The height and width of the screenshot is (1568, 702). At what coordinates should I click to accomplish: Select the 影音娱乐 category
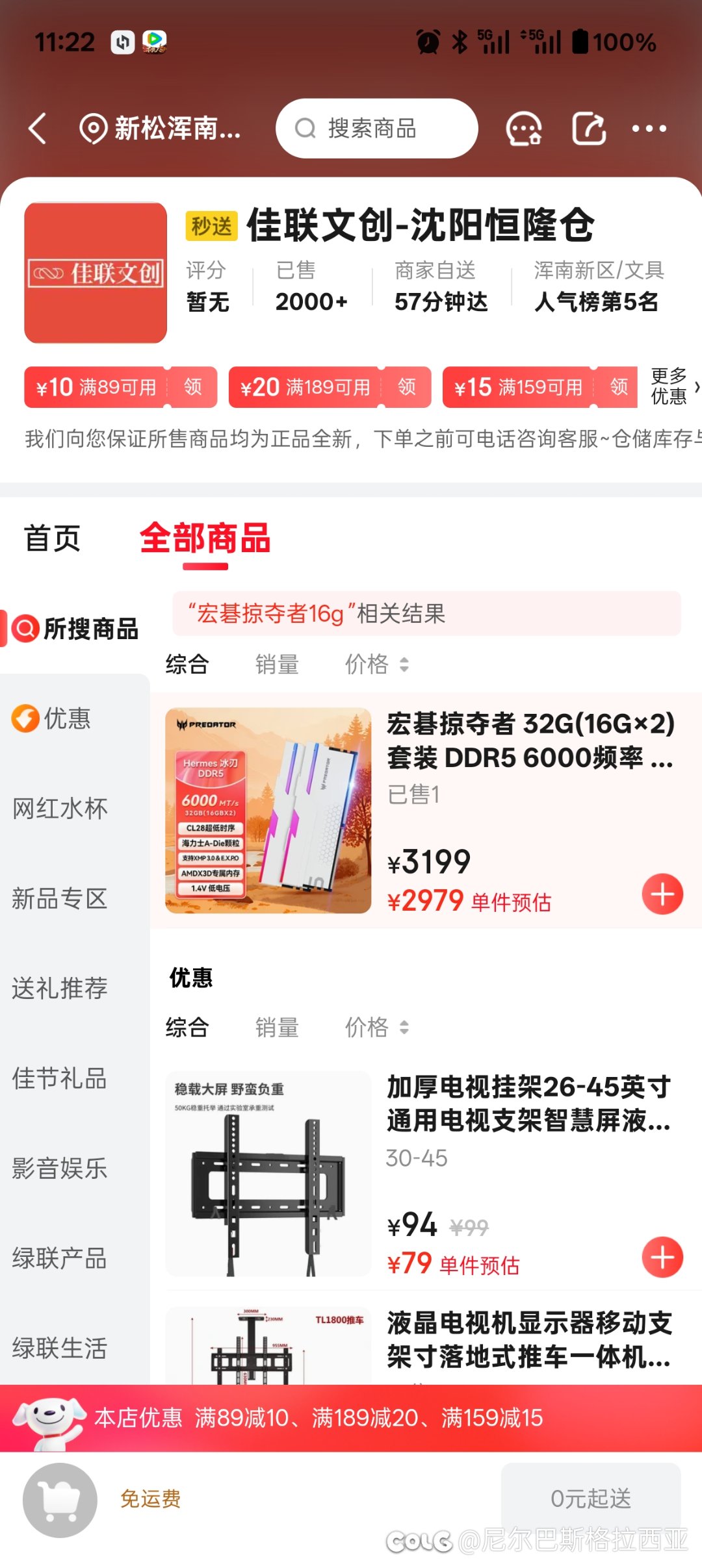click(60, 1168)
